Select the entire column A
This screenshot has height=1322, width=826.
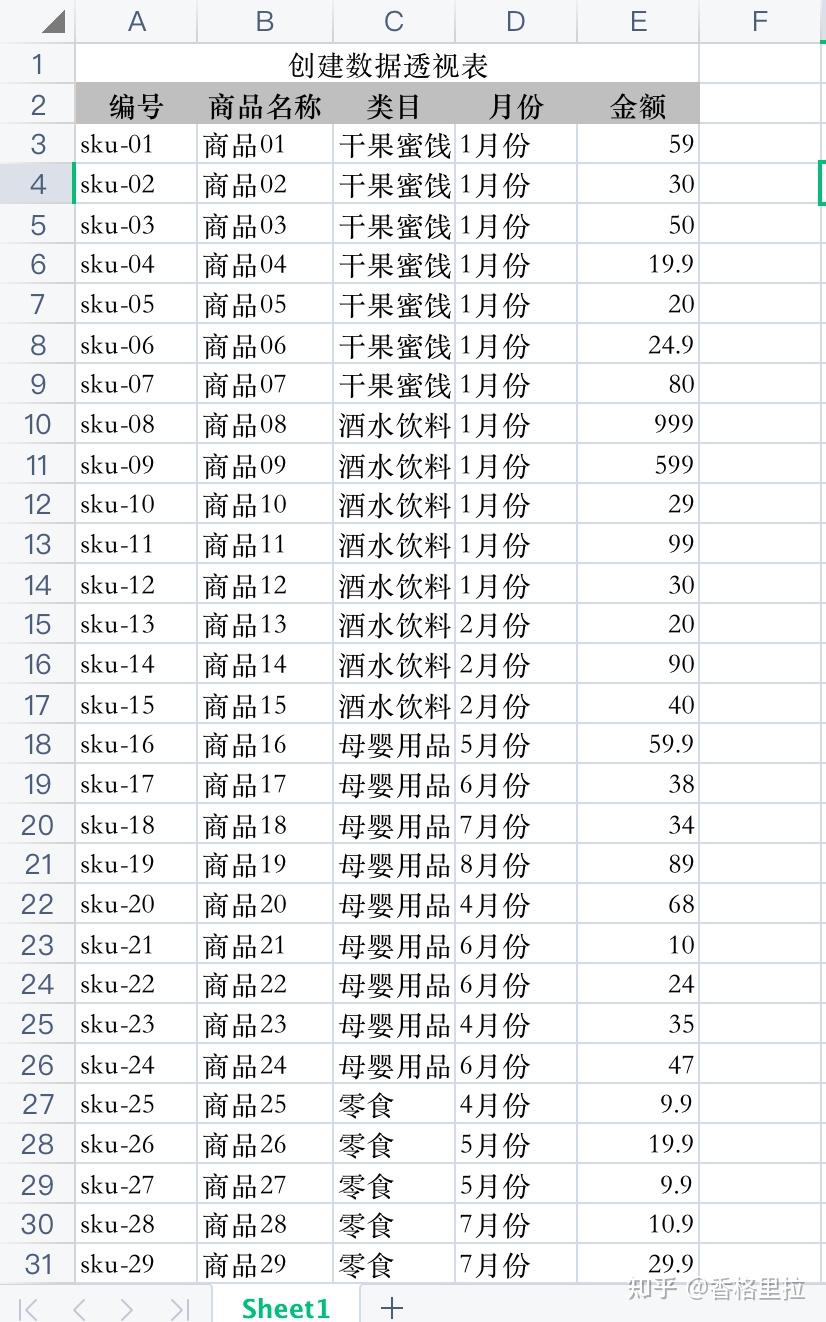(x=136, y=20)
